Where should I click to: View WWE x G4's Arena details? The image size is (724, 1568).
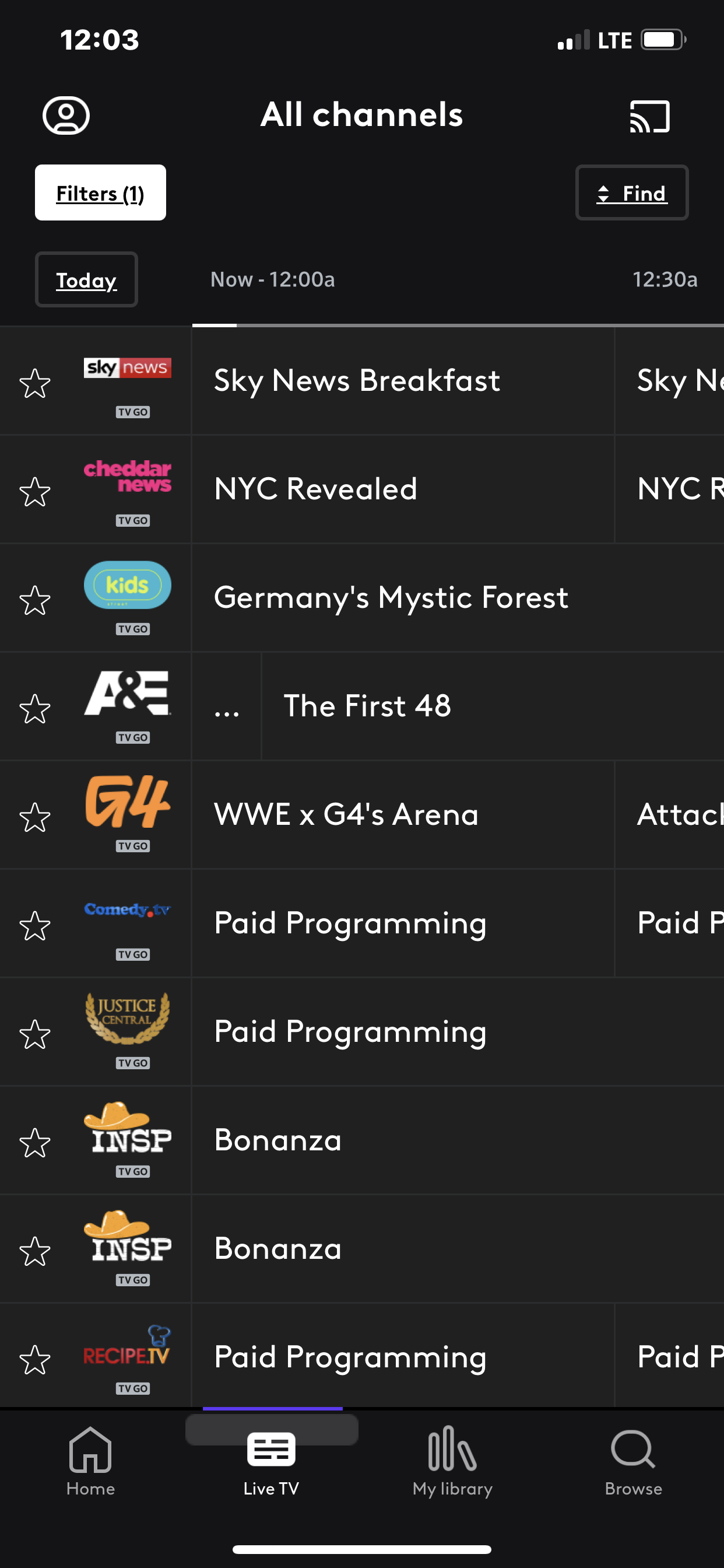(402, 814)
